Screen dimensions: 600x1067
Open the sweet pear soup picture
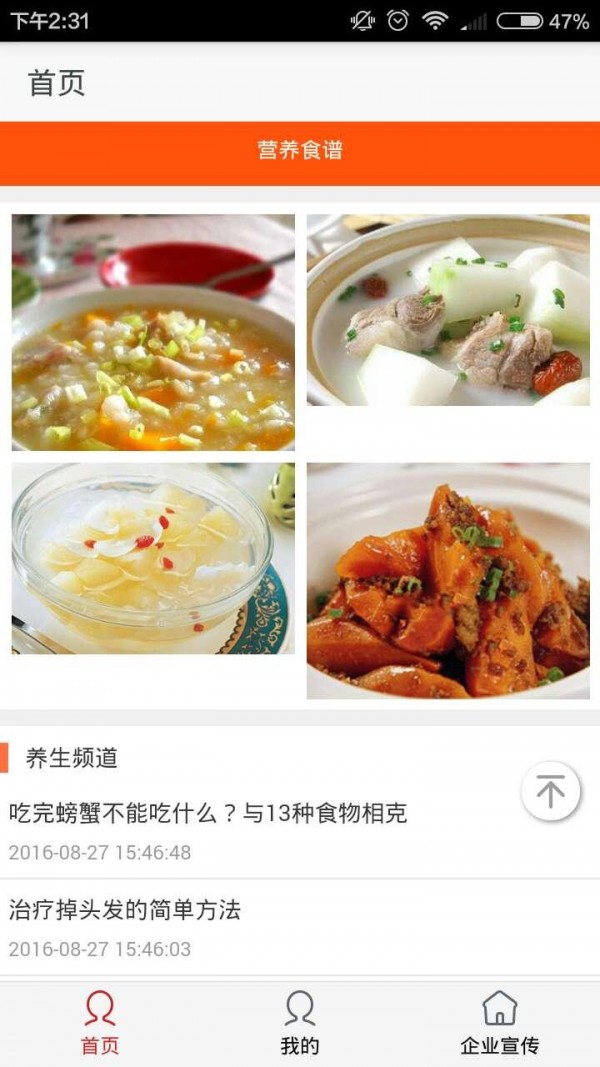tap(153, 559)
